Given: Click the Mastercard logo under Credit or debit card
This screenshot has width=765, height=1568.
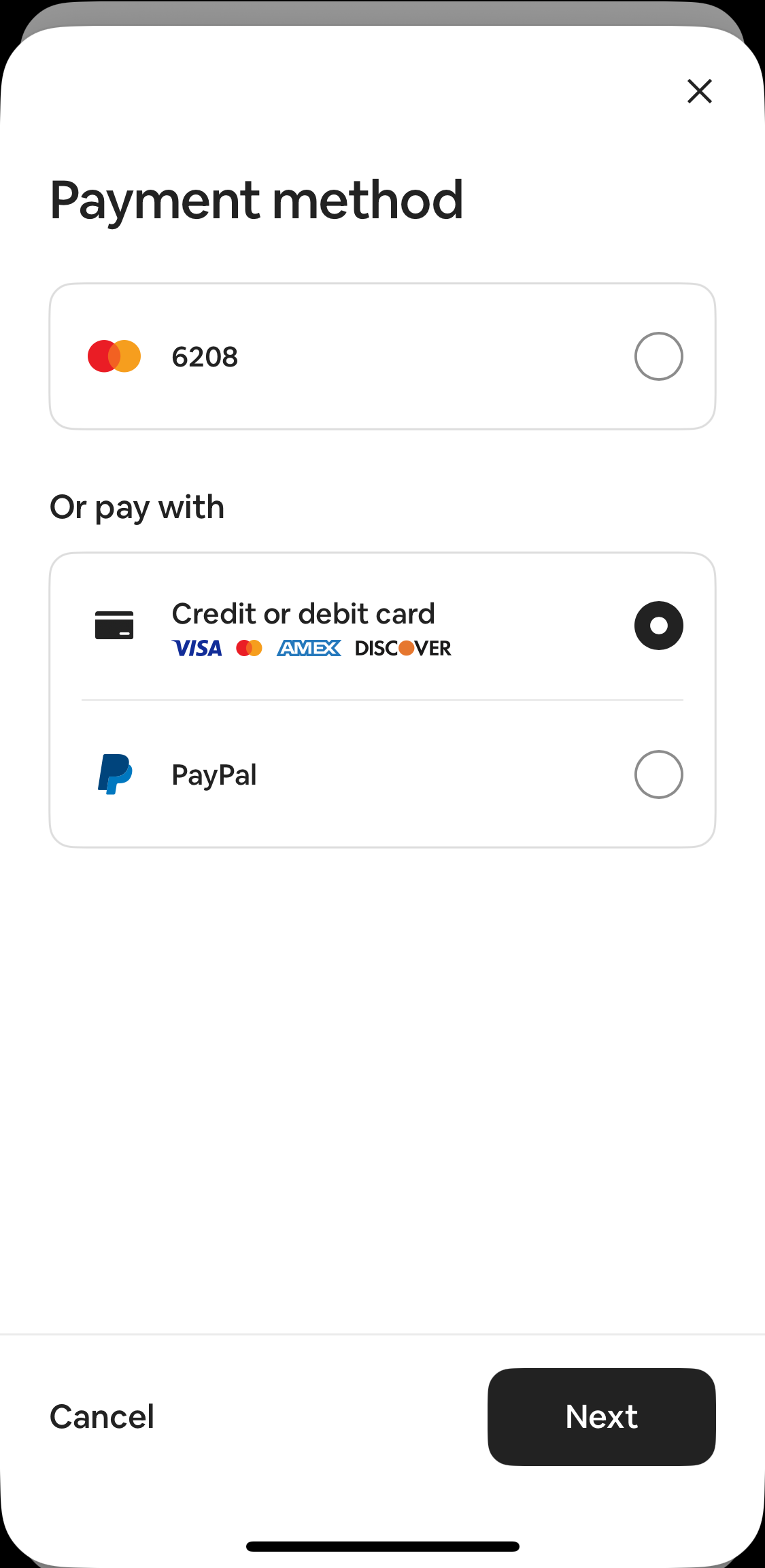Looking at the screenshot, I should (250, 647).
